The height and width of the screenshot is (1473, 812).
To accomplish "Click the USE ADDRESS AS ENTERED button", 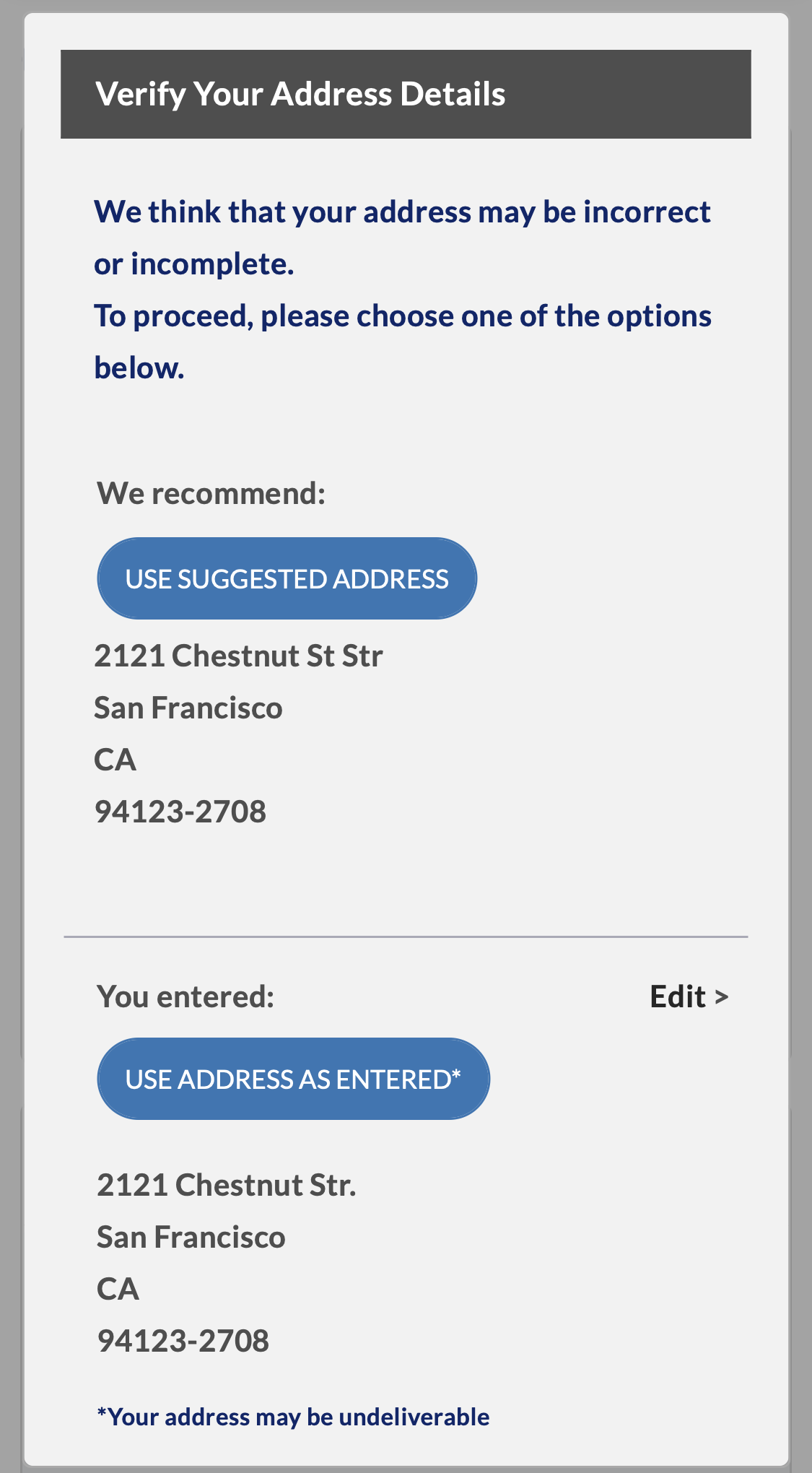I will coord(292,1078).
